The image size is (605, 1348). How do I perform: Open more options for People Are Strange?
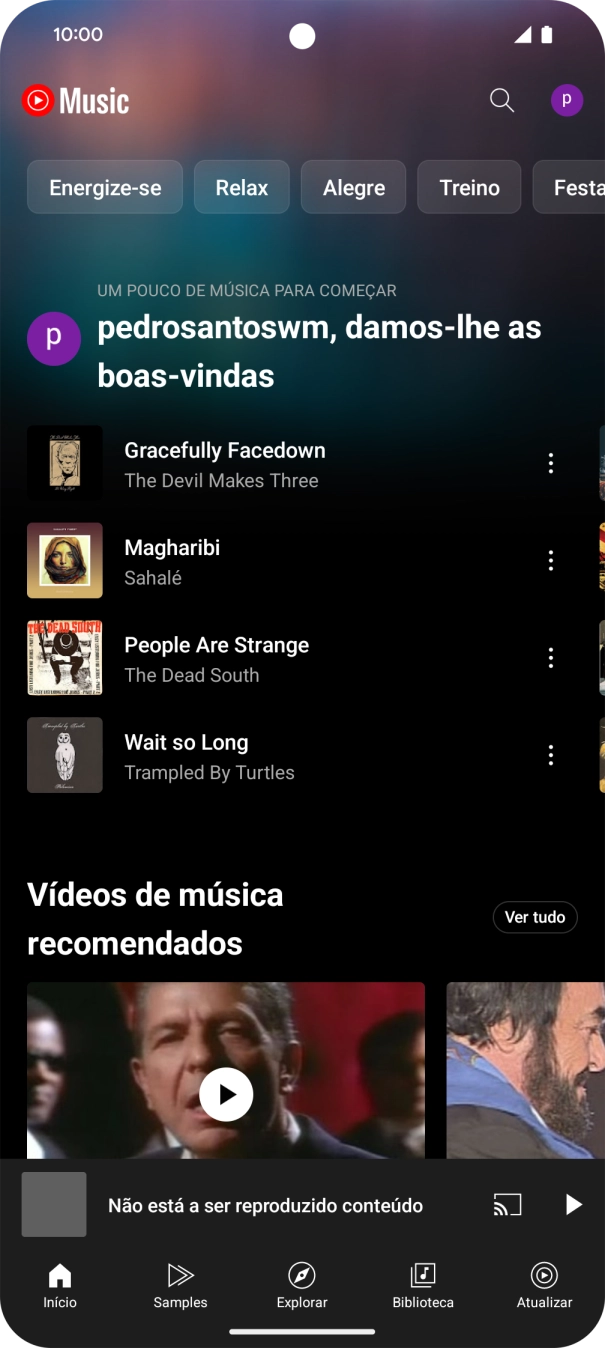(550, 658)
